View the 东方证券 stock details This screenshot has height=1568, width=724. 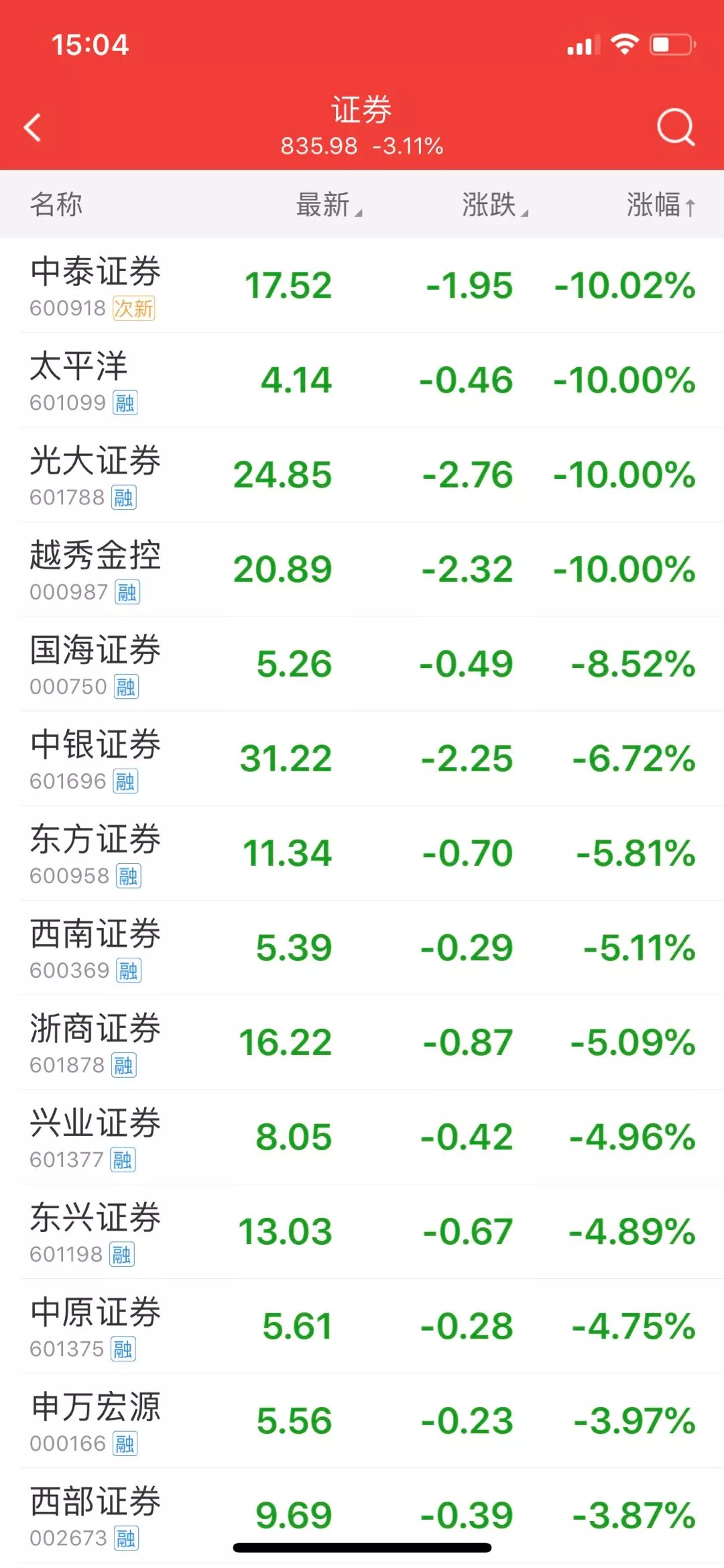[362, 852]
